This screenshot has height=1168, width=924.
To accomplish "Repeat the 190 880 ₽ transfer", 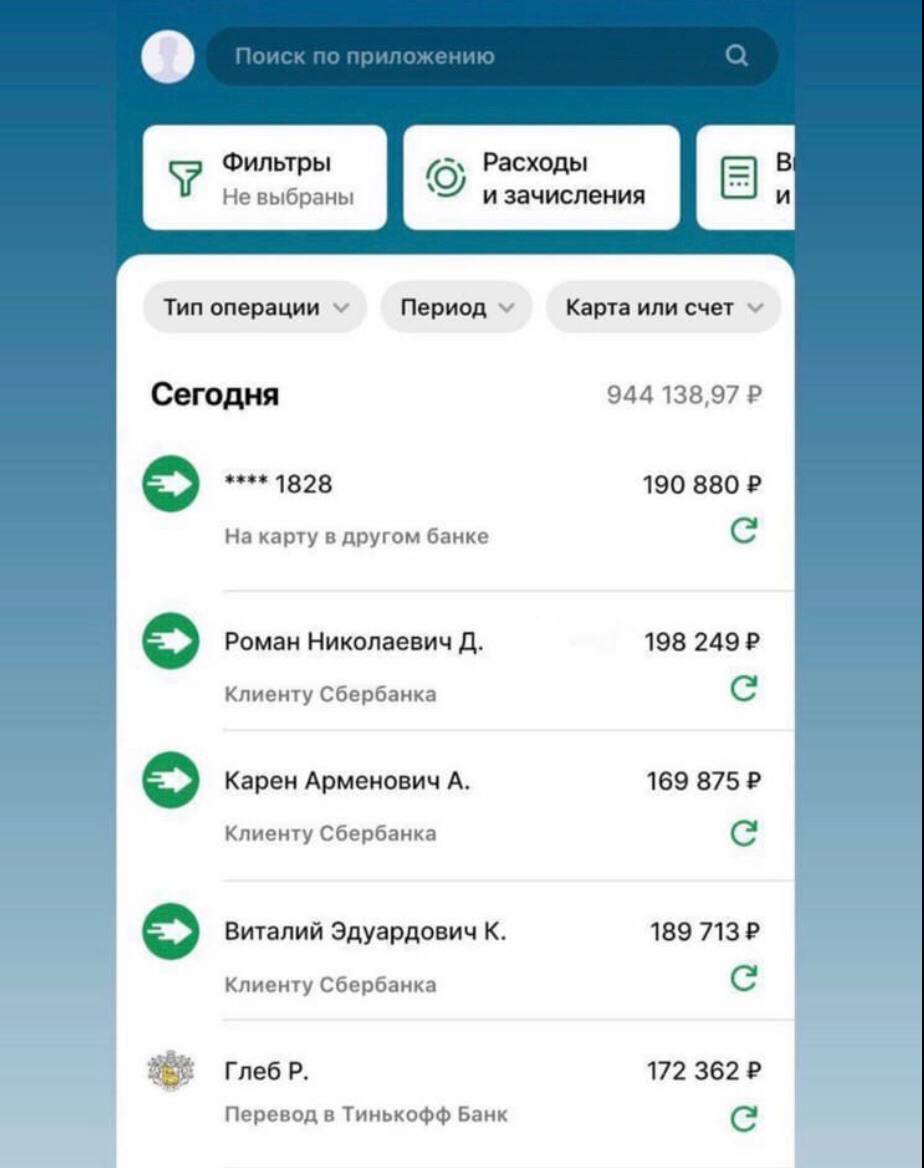I will tap(743, 531).
